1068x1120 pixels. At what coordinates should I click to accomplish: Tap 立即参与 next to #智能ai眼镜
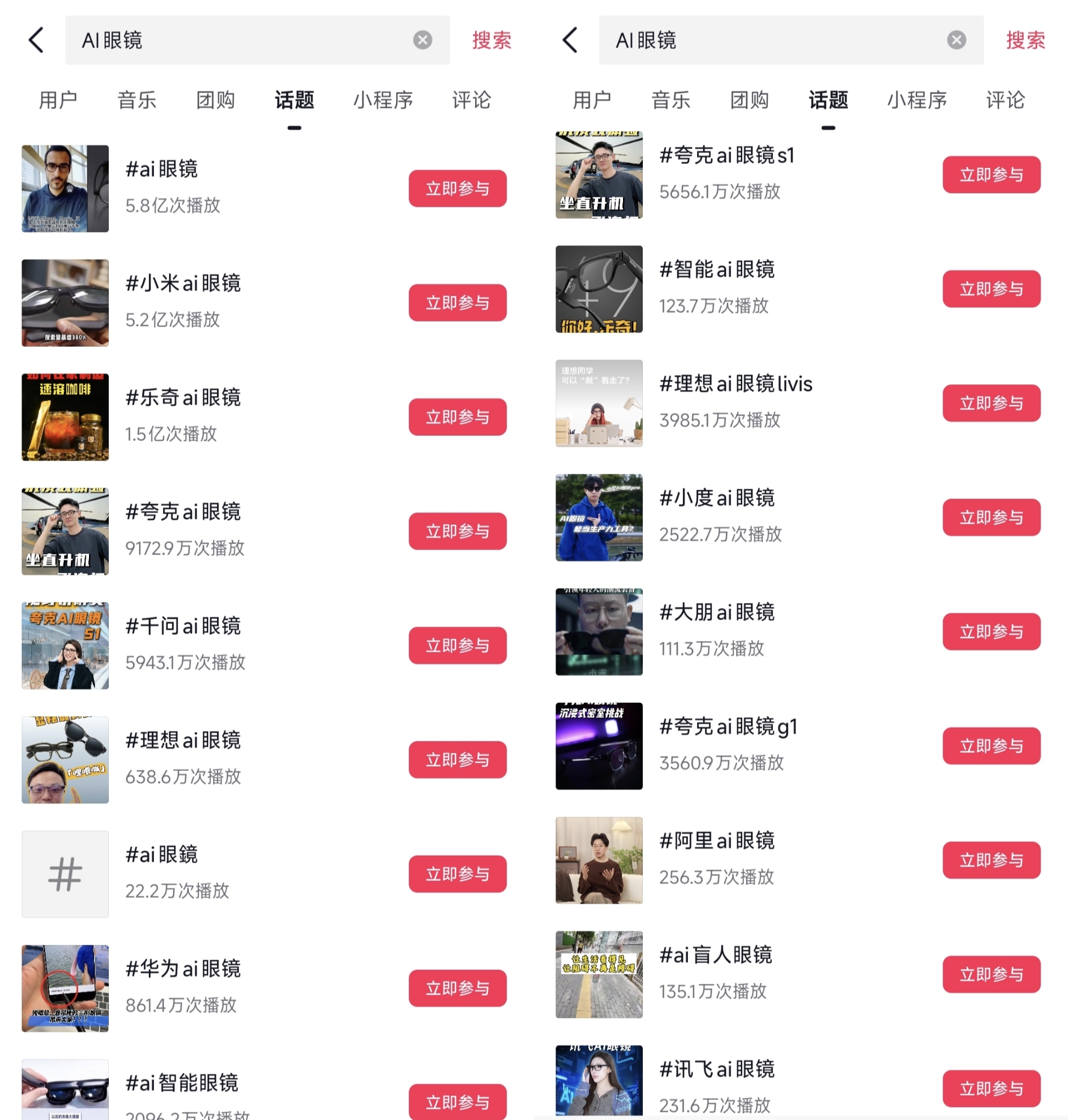point(991,289)
